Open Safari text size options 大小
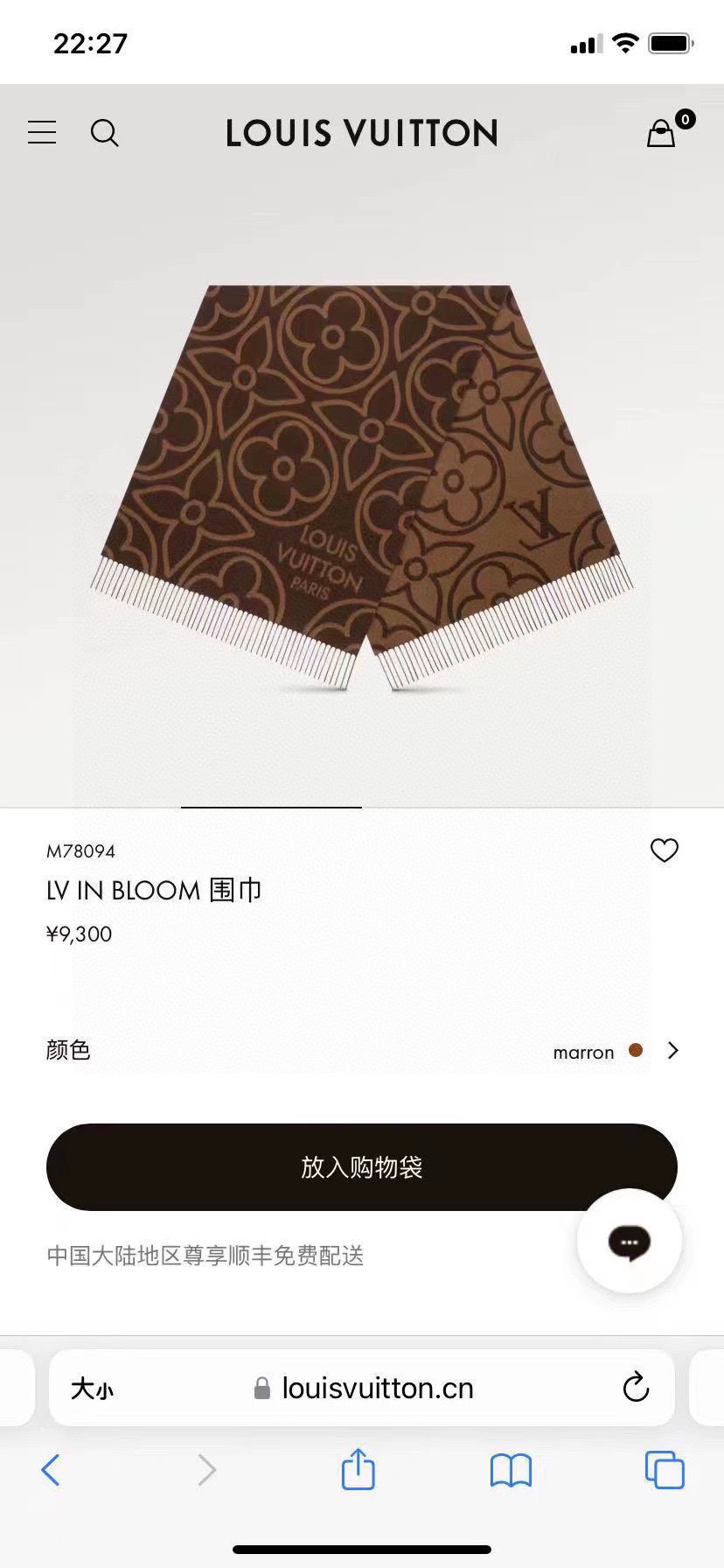Viewport: 724px width, 1568px height. (x=92, y=1388)
